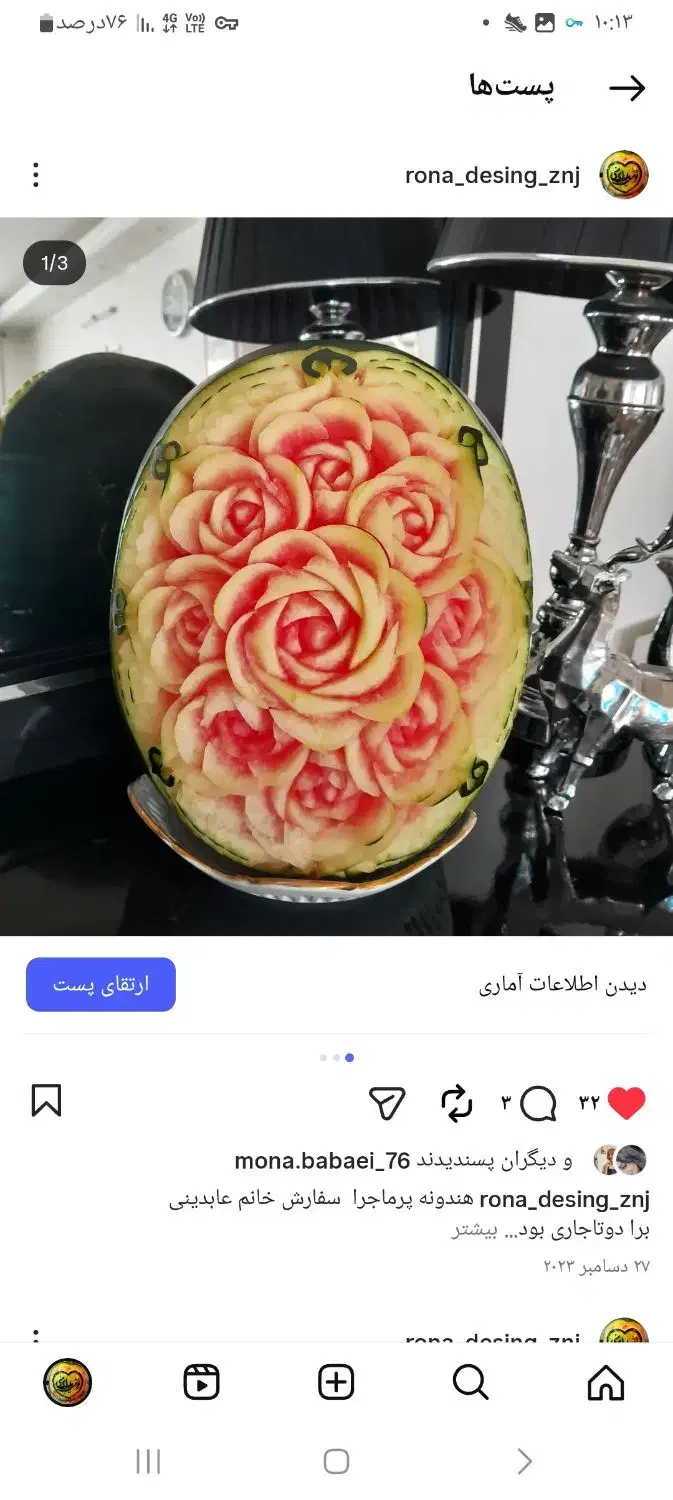Like the post with the heart icon
Screen dimensions: 673x1500
pyautogui.click(x=627, y=1103)
